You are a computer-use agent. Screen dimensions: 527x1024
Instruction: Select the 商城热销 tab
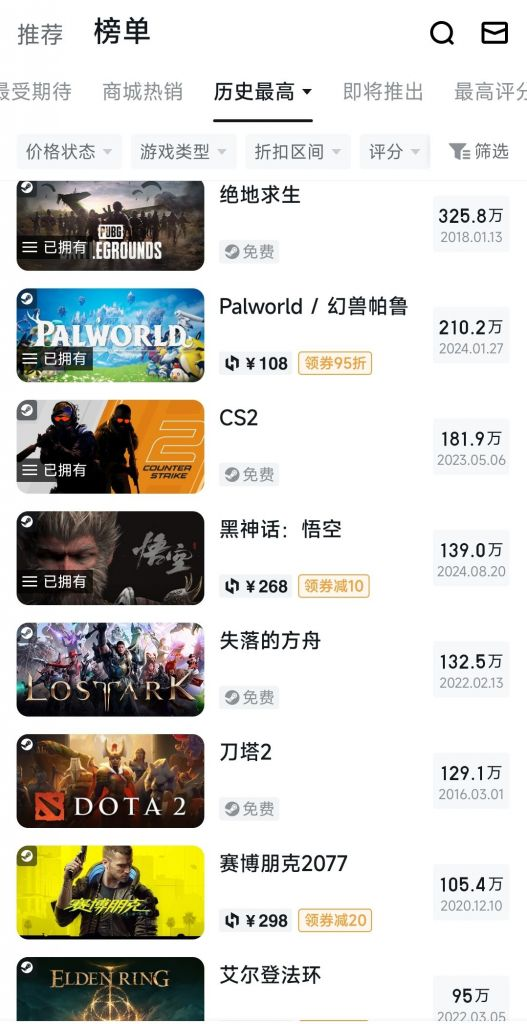(x=142, y=92)
